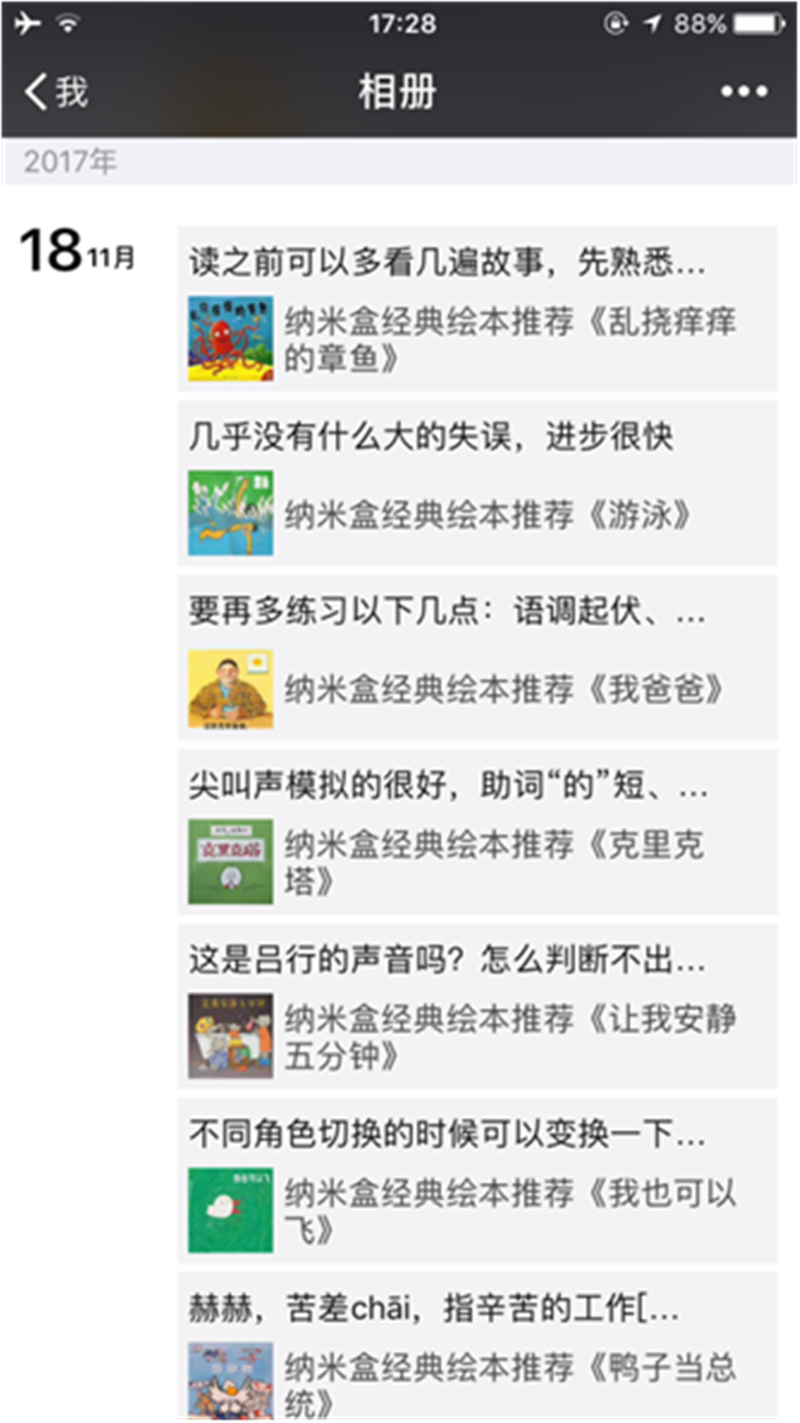View the 《我也可以飞》 post
Viewport: 800px width, 1423px height.
click(477, 1180)
